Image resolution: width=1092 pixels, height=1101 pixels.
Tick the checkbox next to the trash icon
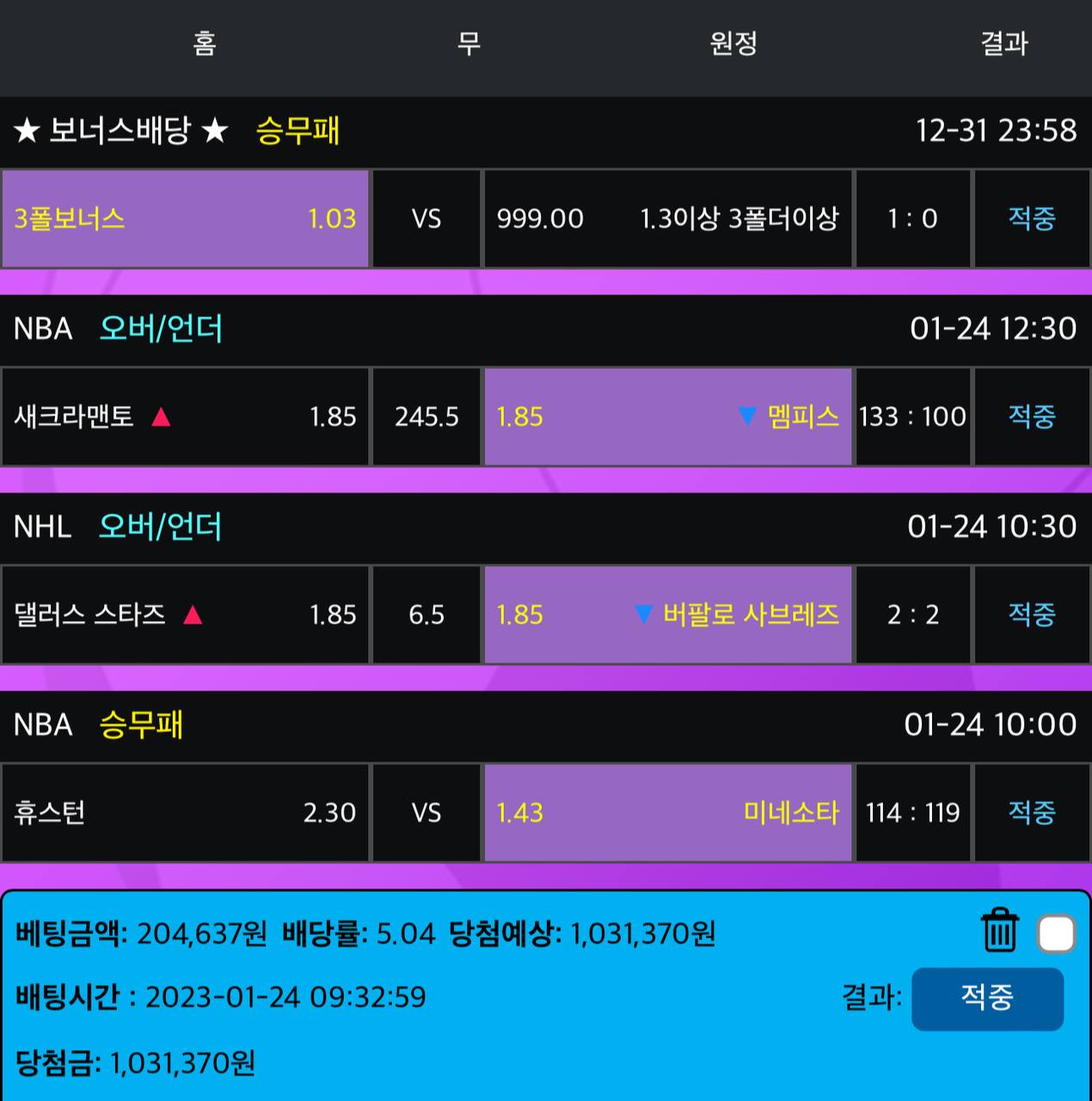coord(1056,933)
